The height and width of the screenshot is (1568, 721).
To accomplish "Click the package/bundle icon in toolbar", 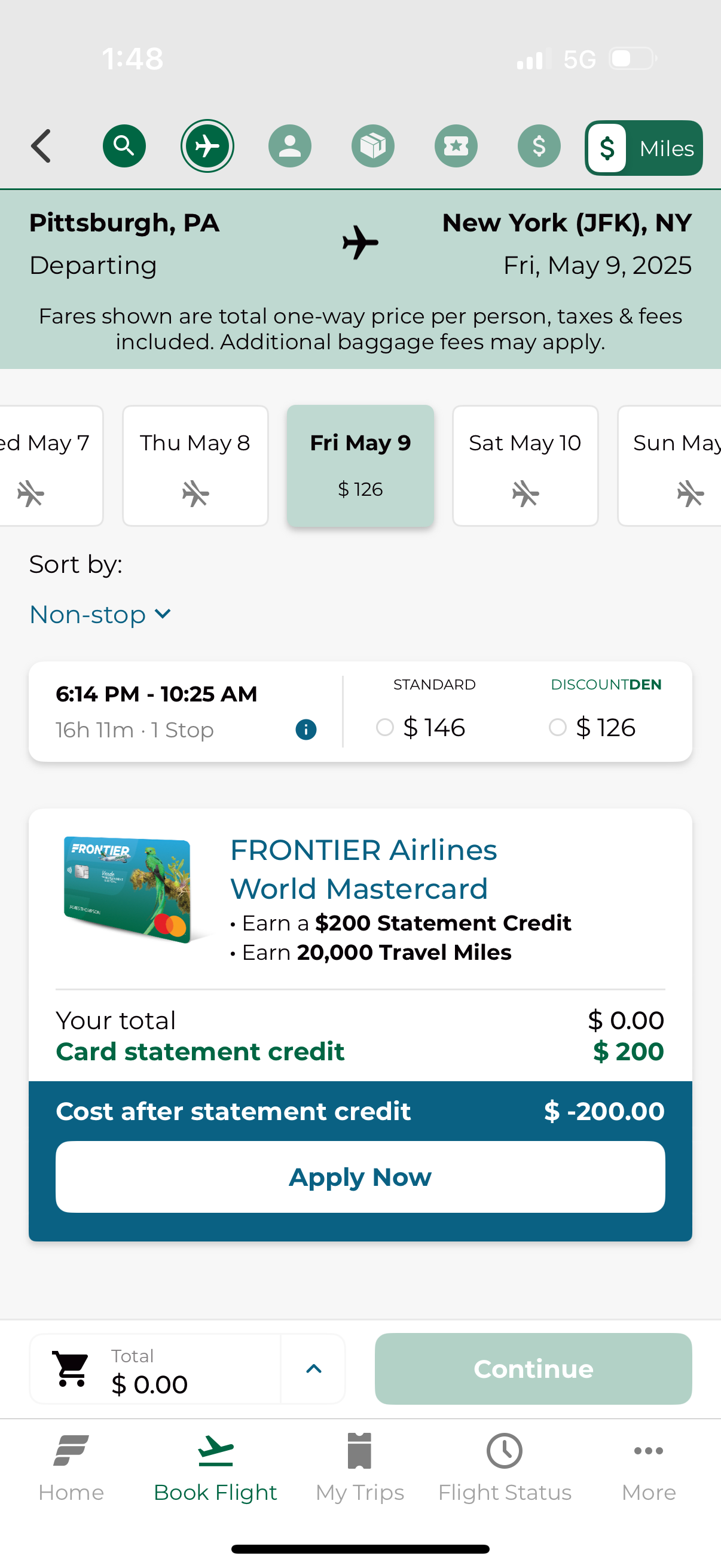I will pyautogui.click(x=373, y=146).
